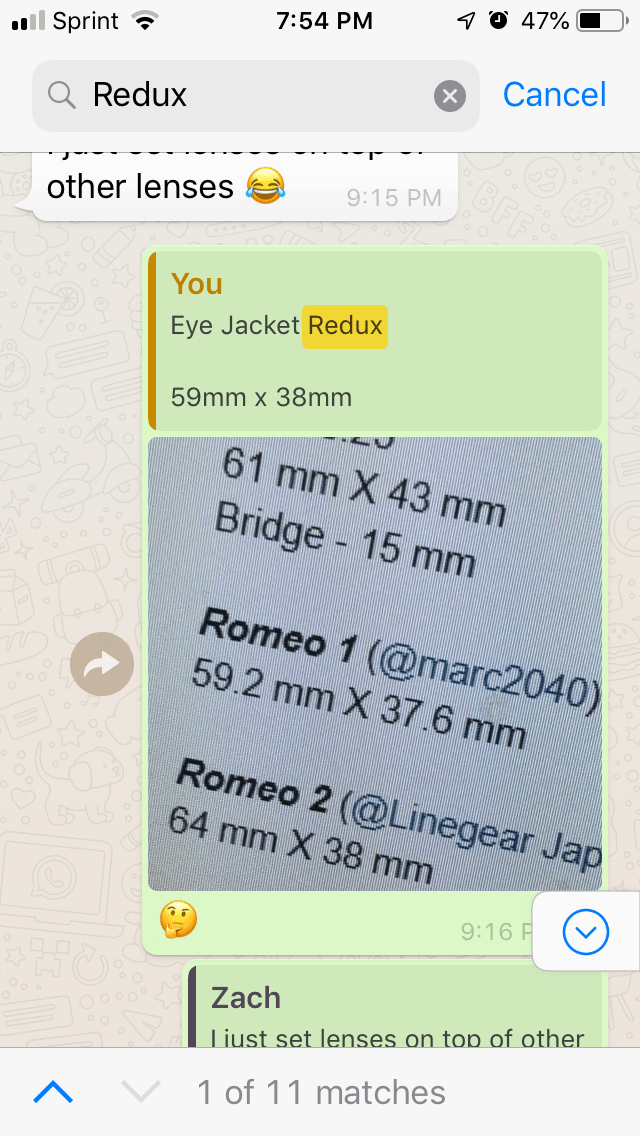Forward the photo message
Viewport: 640px width, 1136px height.
click(x=101, y=664)
